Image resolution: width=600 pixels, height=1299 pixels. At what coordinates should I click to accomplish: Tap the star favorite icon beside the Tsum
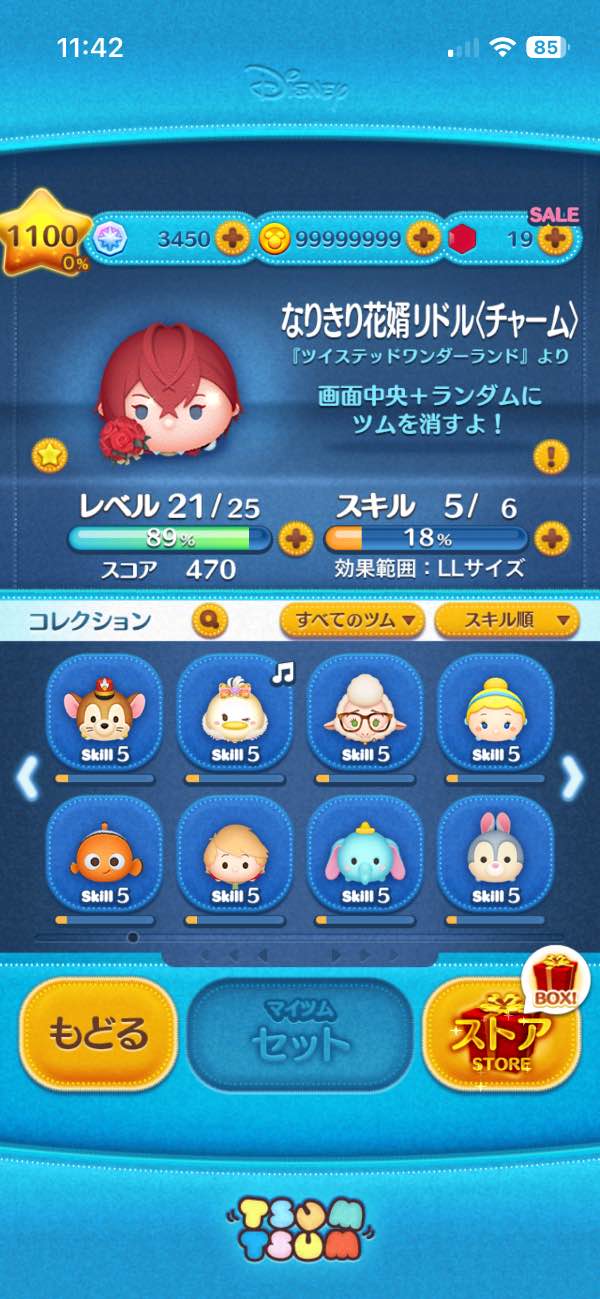tap(46, 456)
